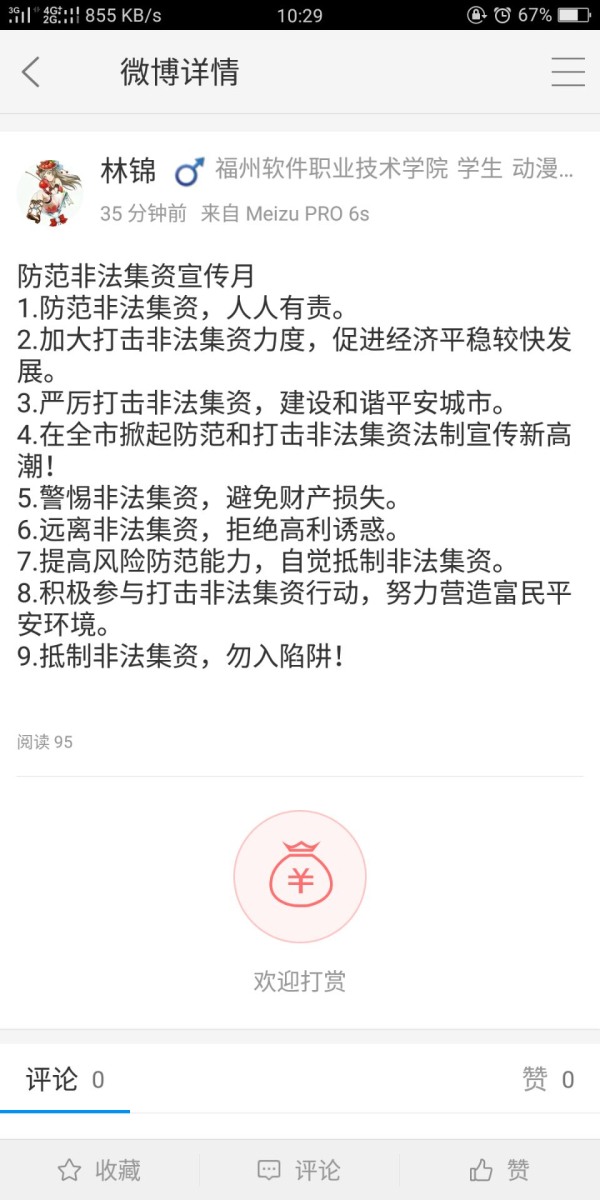600x1200 pixels.
Task: Like the post with bottom 赞 button
Action: tap(499, 1170)
